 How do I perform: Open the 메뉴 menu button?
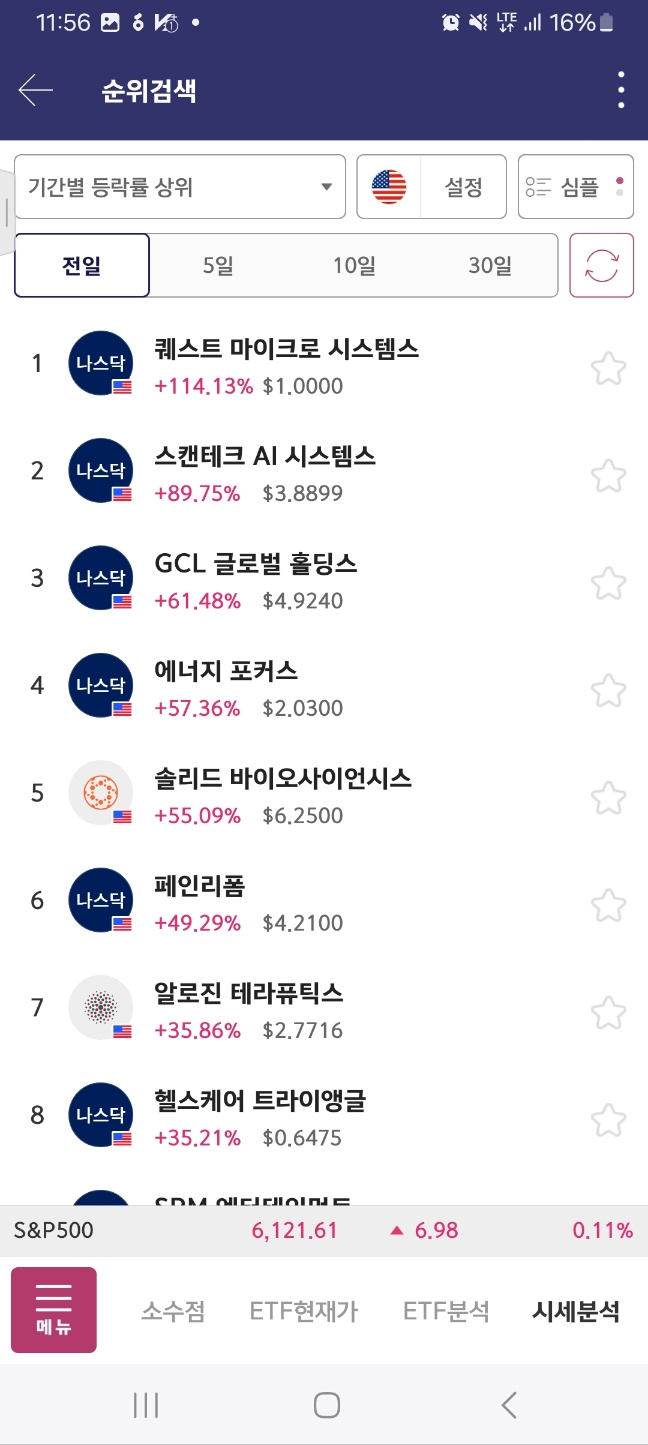[54, 1310]
